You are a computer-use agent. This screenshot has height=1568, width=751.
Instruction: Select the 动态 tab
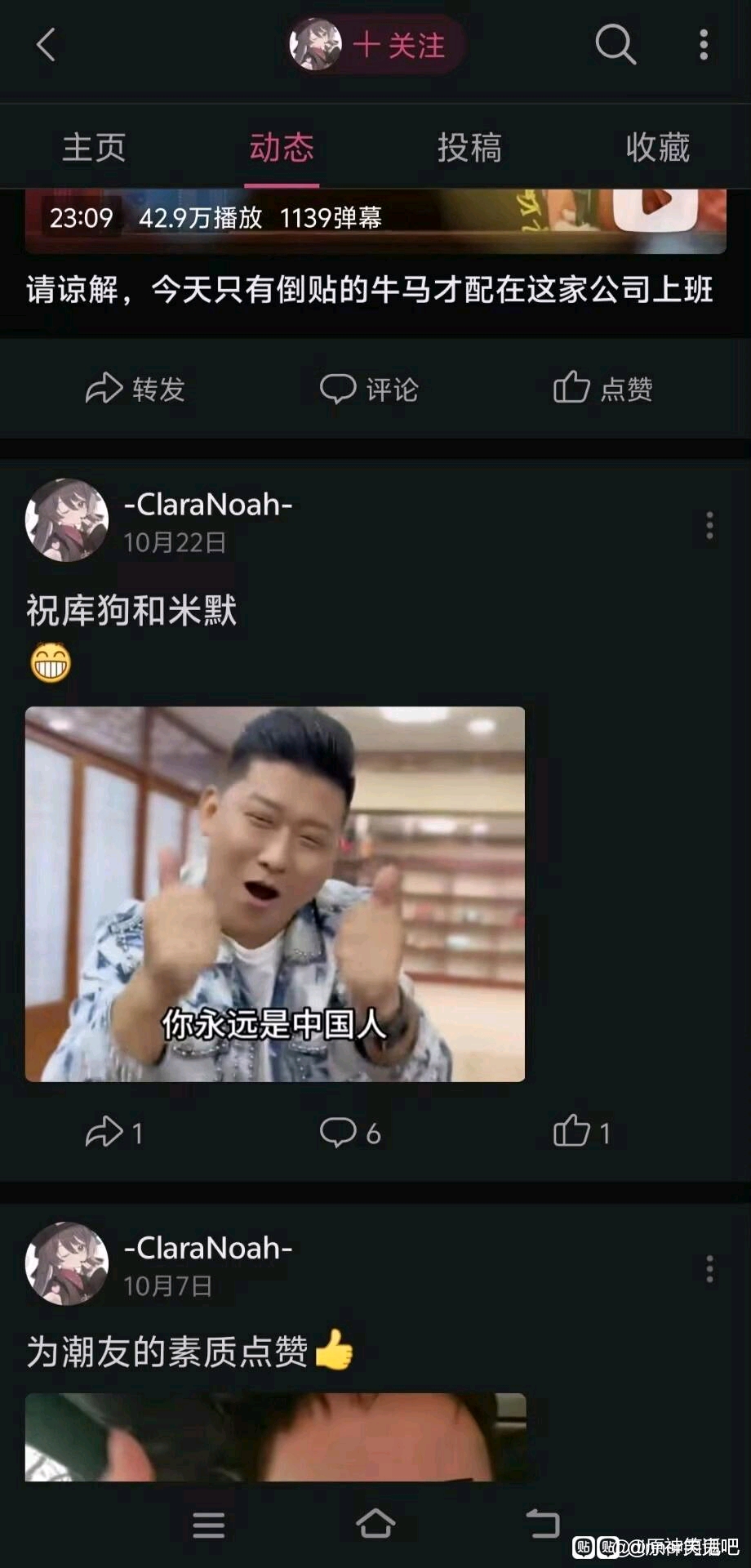coord(282,148)
